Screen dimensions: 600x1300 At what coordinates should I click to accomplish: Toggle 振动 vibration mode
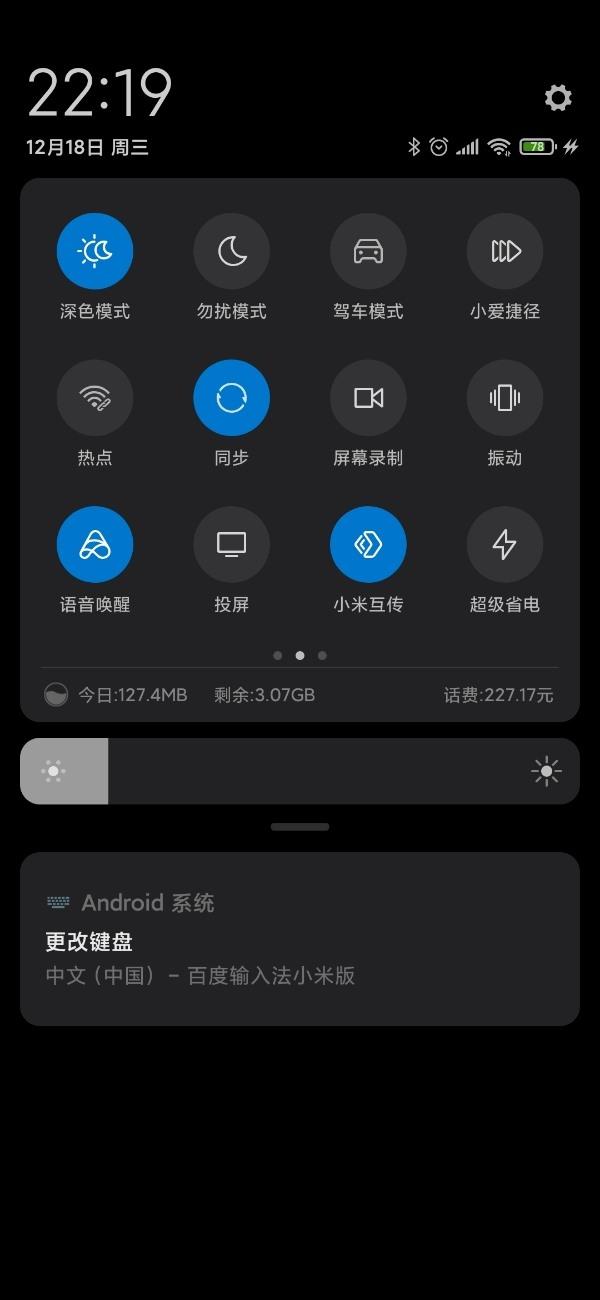505,398
